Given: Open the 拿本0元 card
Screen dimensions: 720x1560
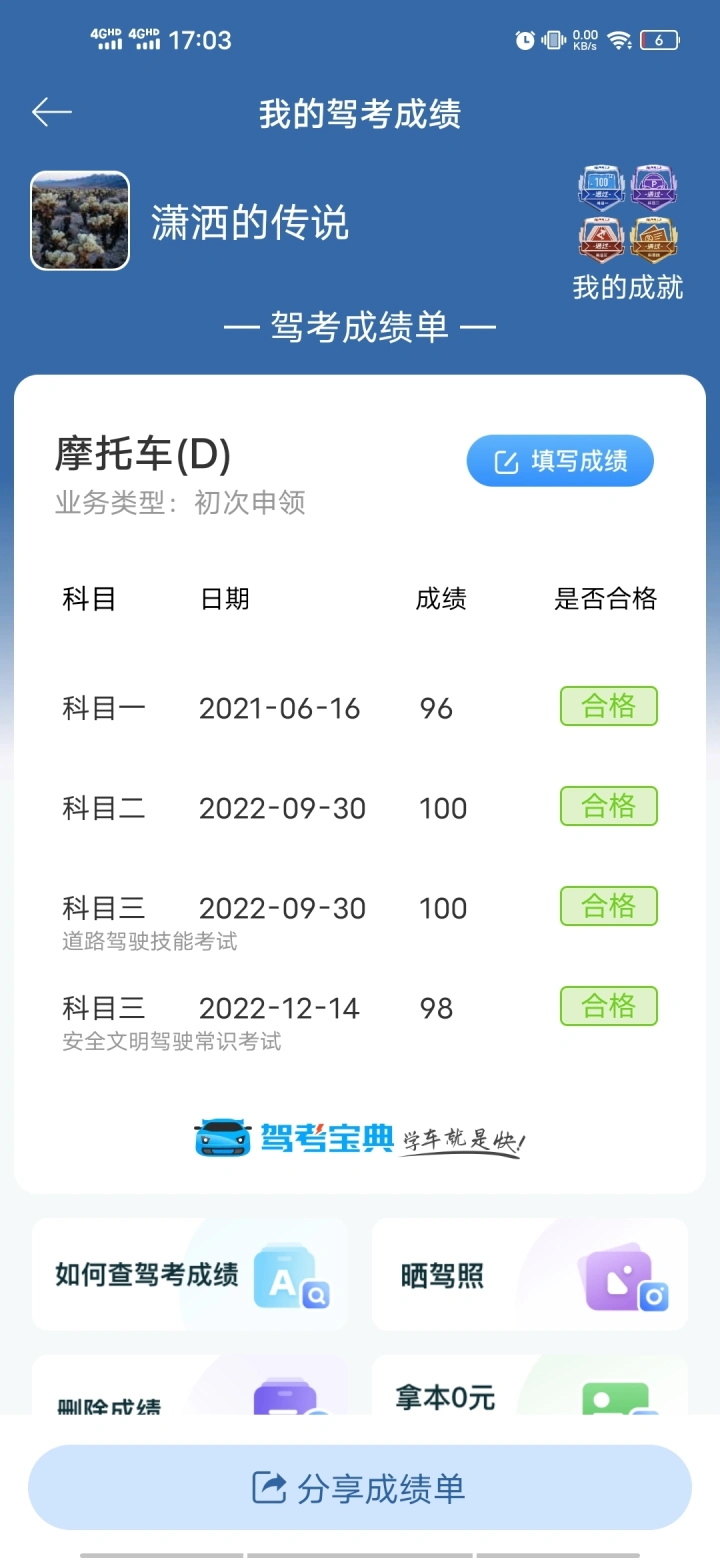Looking at the screenshot, I should tap(530, 1390).
